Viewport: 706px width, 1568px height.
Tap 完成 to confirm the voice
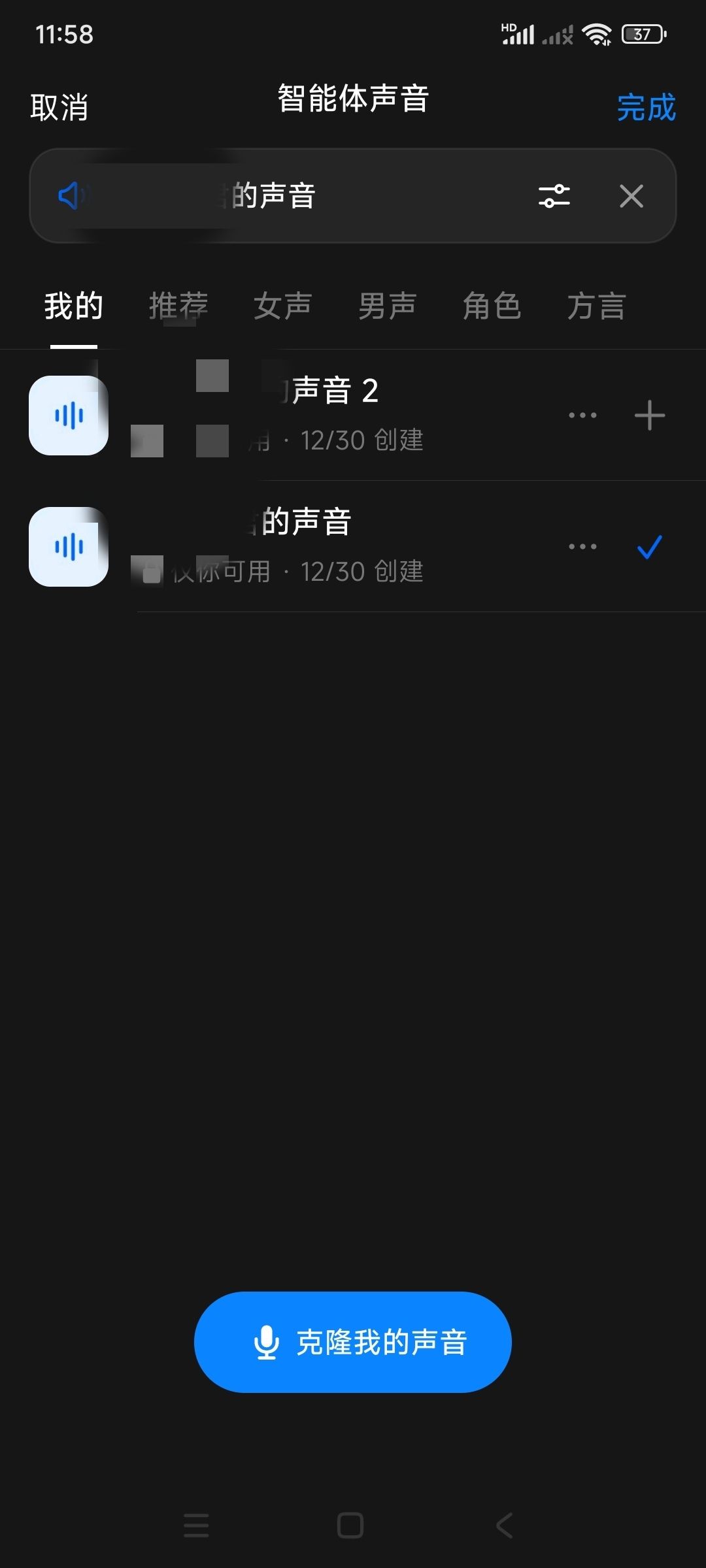coord(646,107)
